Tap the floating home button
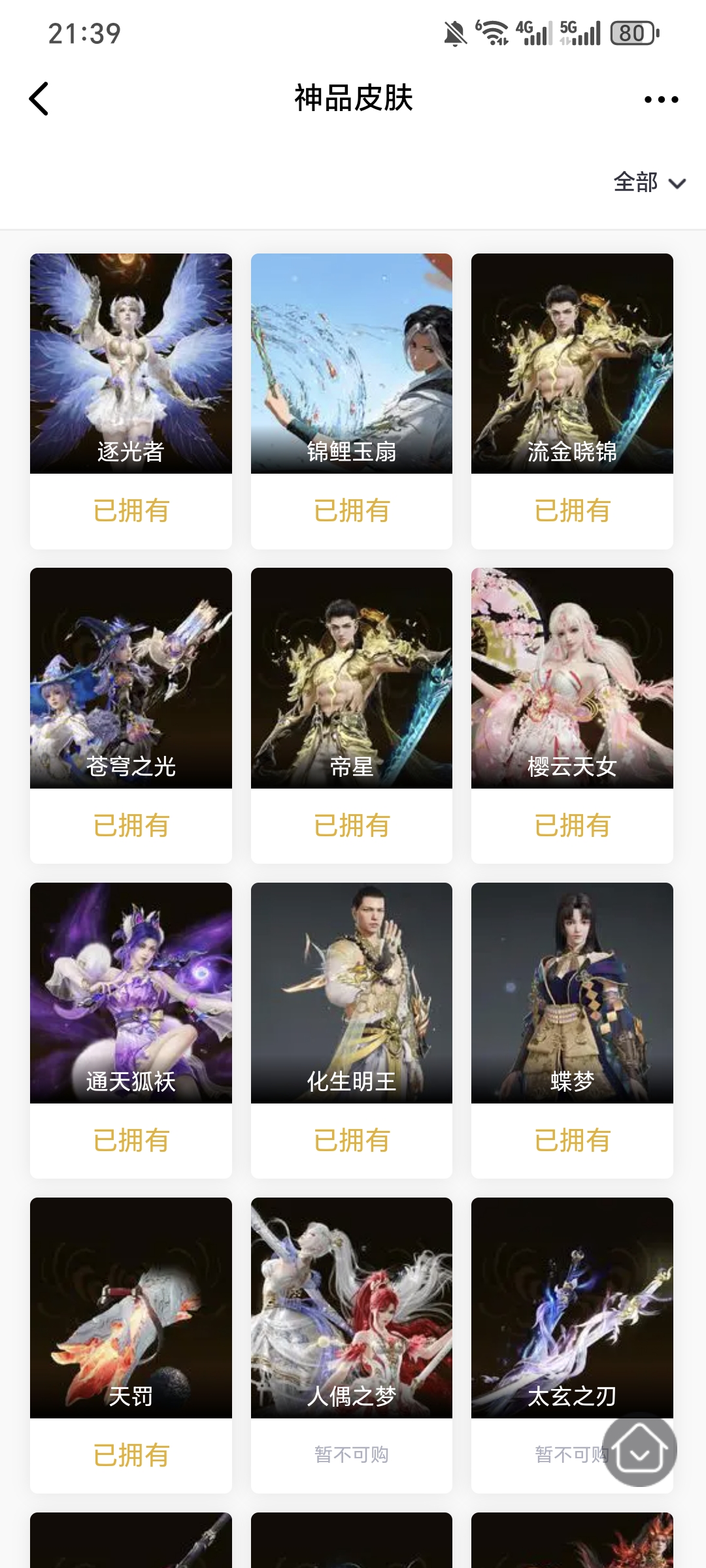 pos(639,1450)
